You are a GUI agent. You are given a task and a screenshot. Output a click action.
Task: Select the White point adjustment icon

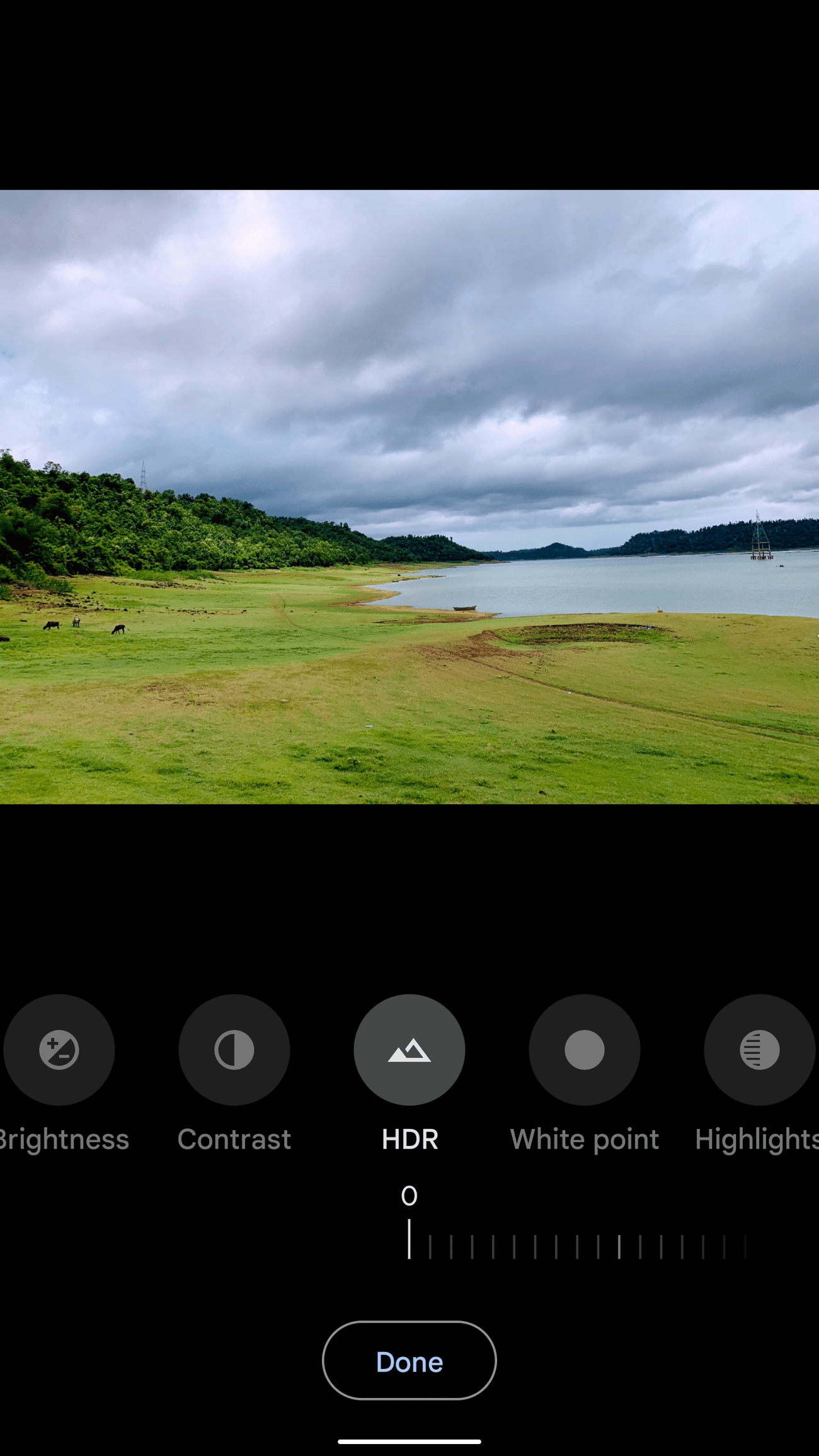point(584,1049)
